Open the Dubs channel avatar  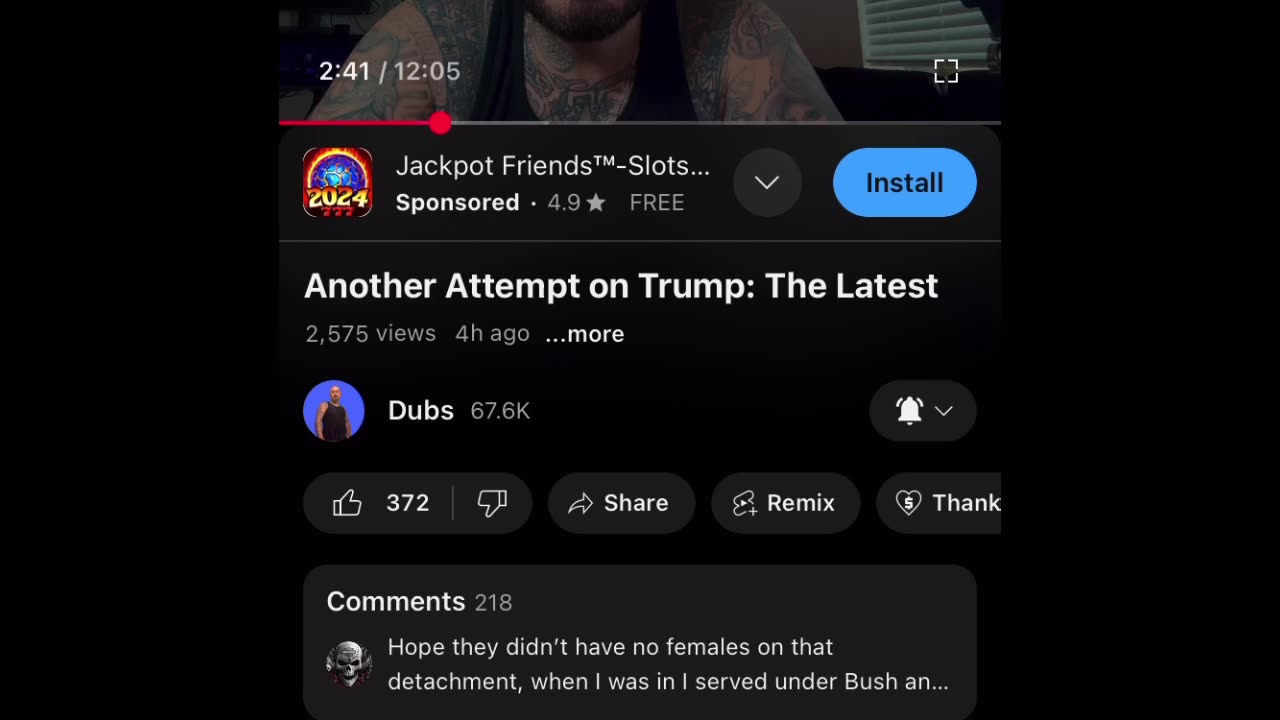pos(334,411)
